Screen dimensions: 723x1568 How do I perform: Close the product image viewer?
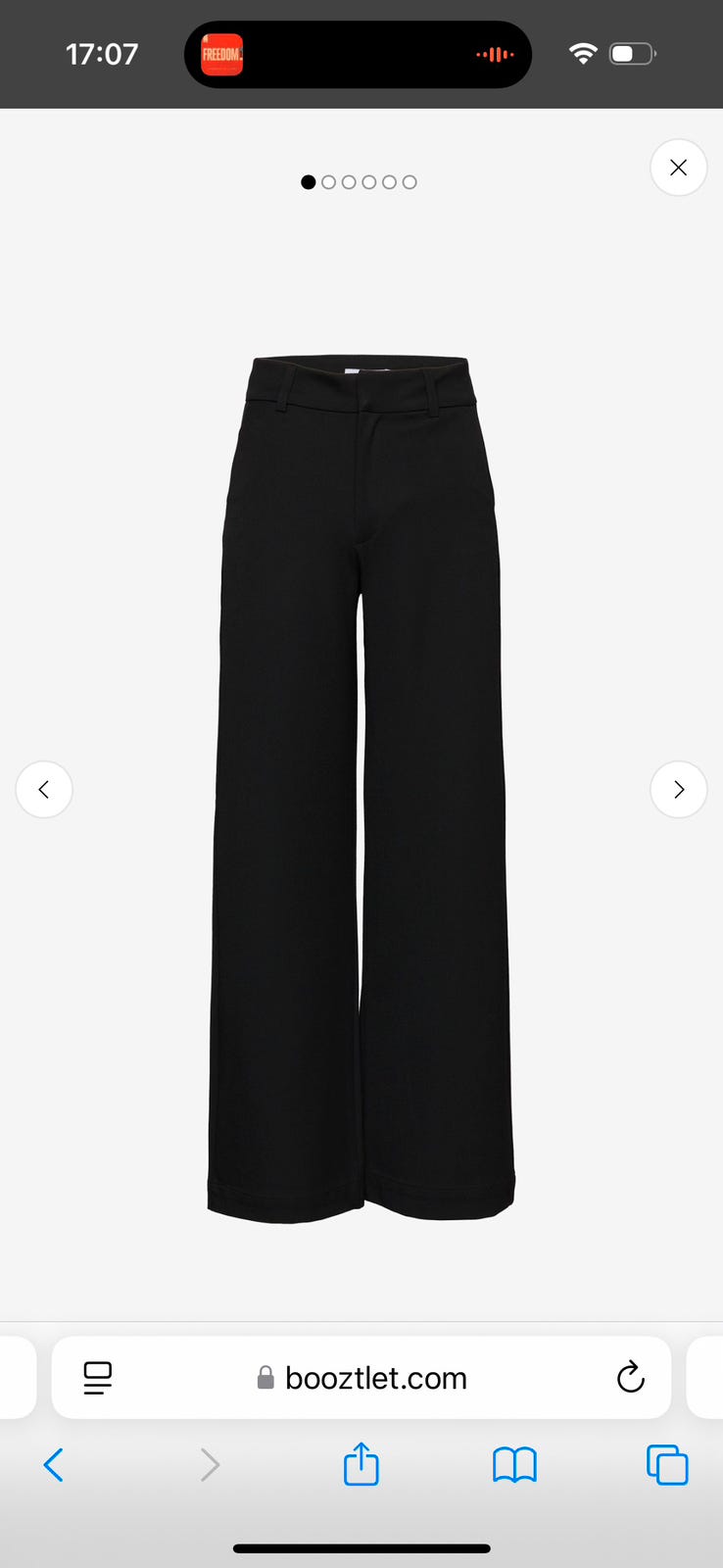point(678,168)
